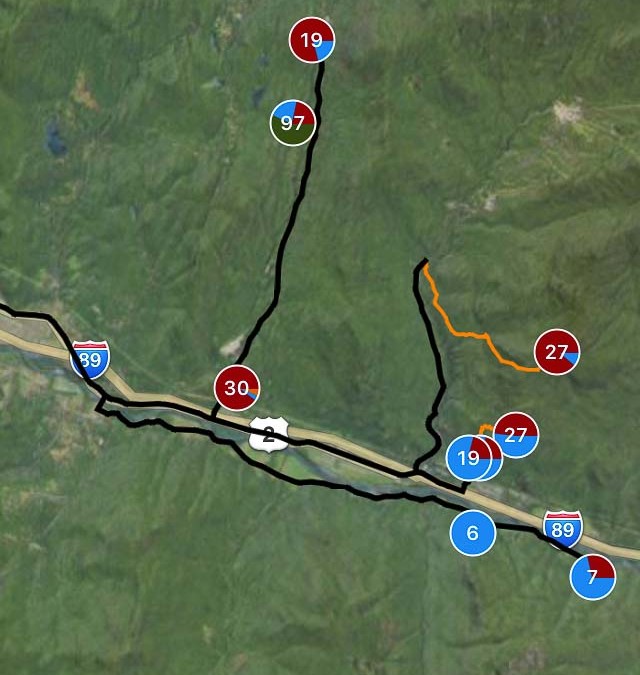Image resolution: width=640 pixels, height=675 pixels.
Task: Select the solid blue 6 cluster
Action: 473,533
